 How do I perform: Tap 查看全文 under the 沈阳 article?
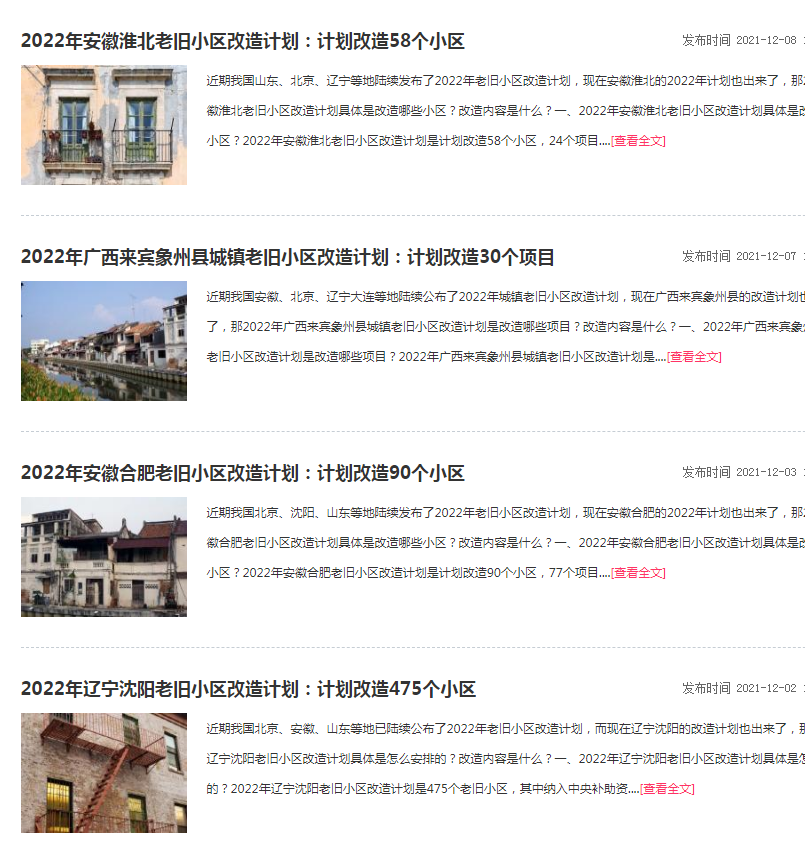pyautogui.click(x=667, y=789)
